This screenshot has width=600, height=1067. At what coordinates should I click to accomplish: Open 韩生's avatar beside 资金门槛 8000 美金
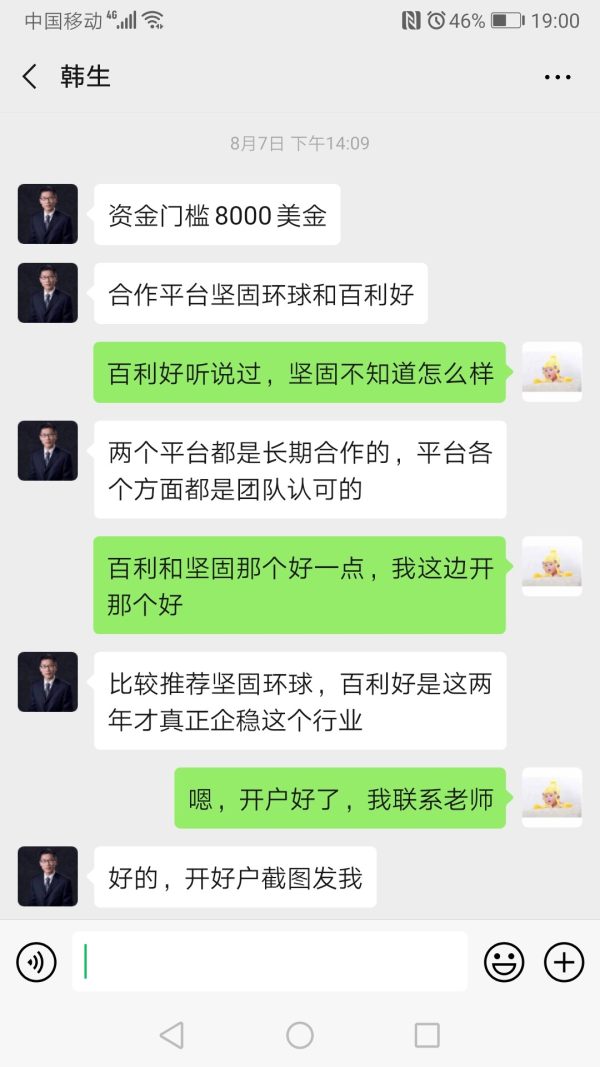(x=47, y=214)
